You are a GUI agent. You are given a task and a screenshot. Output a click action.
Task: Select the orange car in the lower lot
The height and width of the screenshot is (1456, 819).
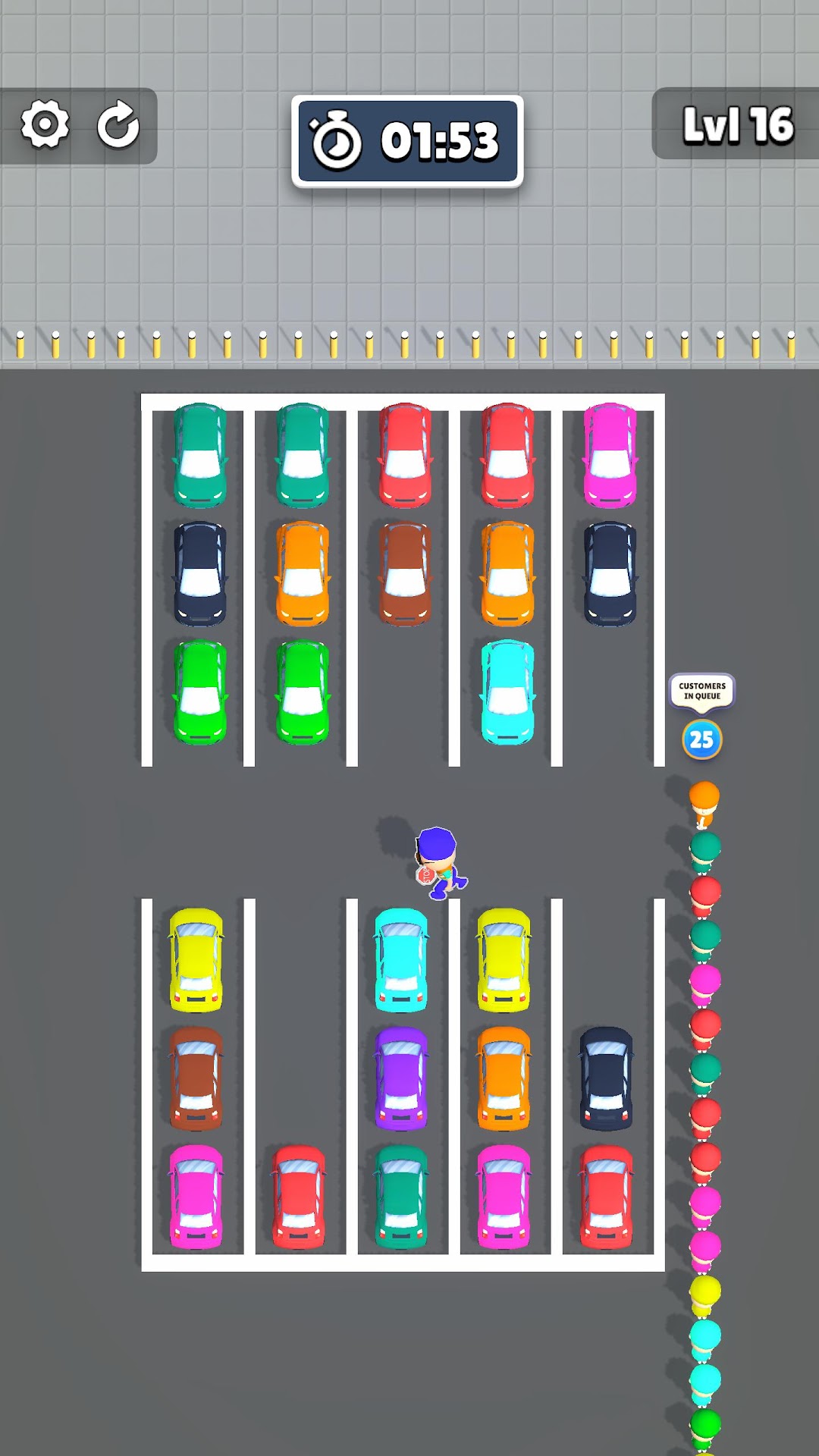point(504,1078)
